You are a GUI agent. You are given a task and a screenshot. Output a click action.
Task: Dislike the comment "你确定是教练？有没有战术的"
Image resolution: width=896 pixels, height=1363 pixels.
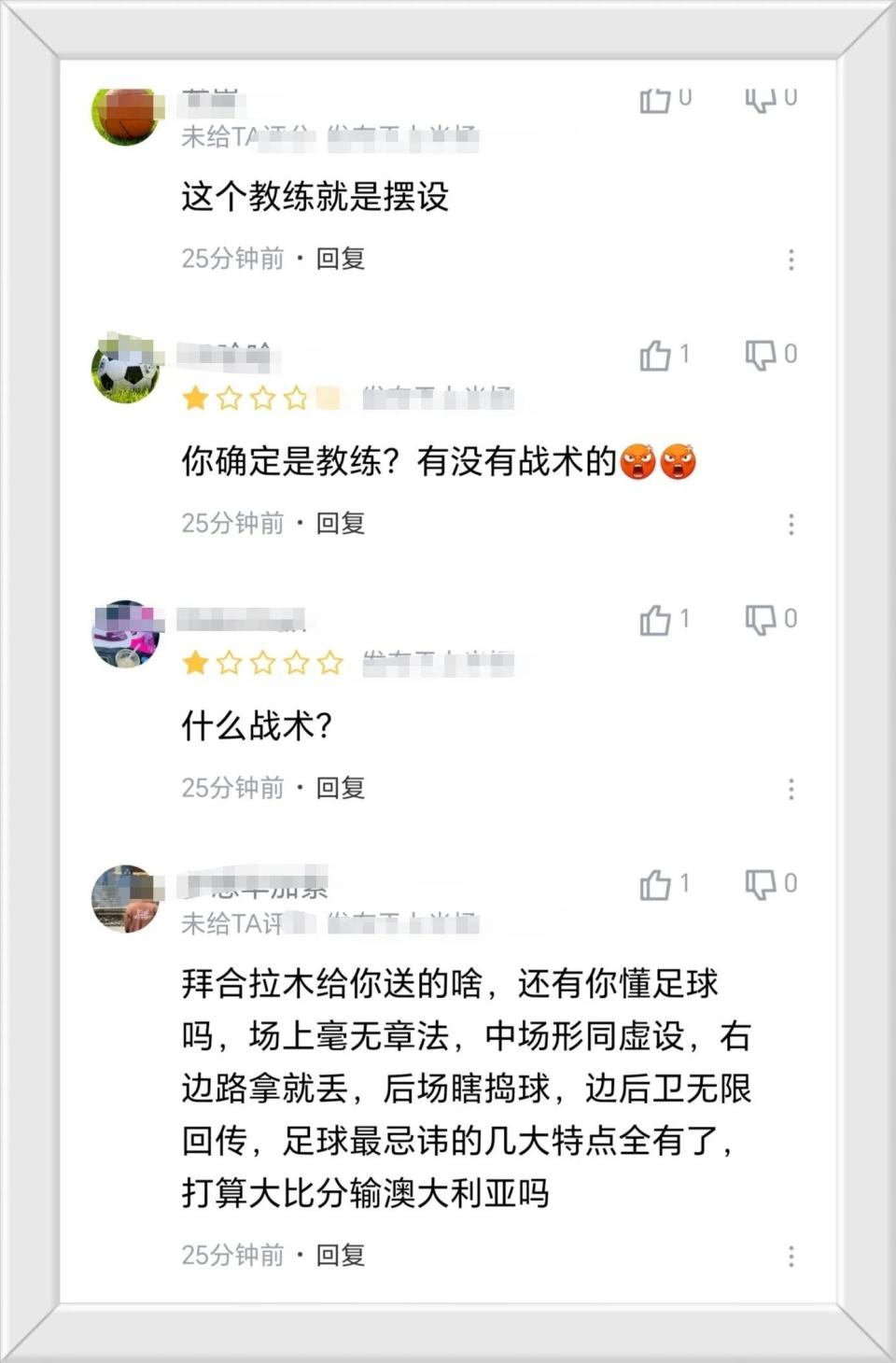pos(761,355)
